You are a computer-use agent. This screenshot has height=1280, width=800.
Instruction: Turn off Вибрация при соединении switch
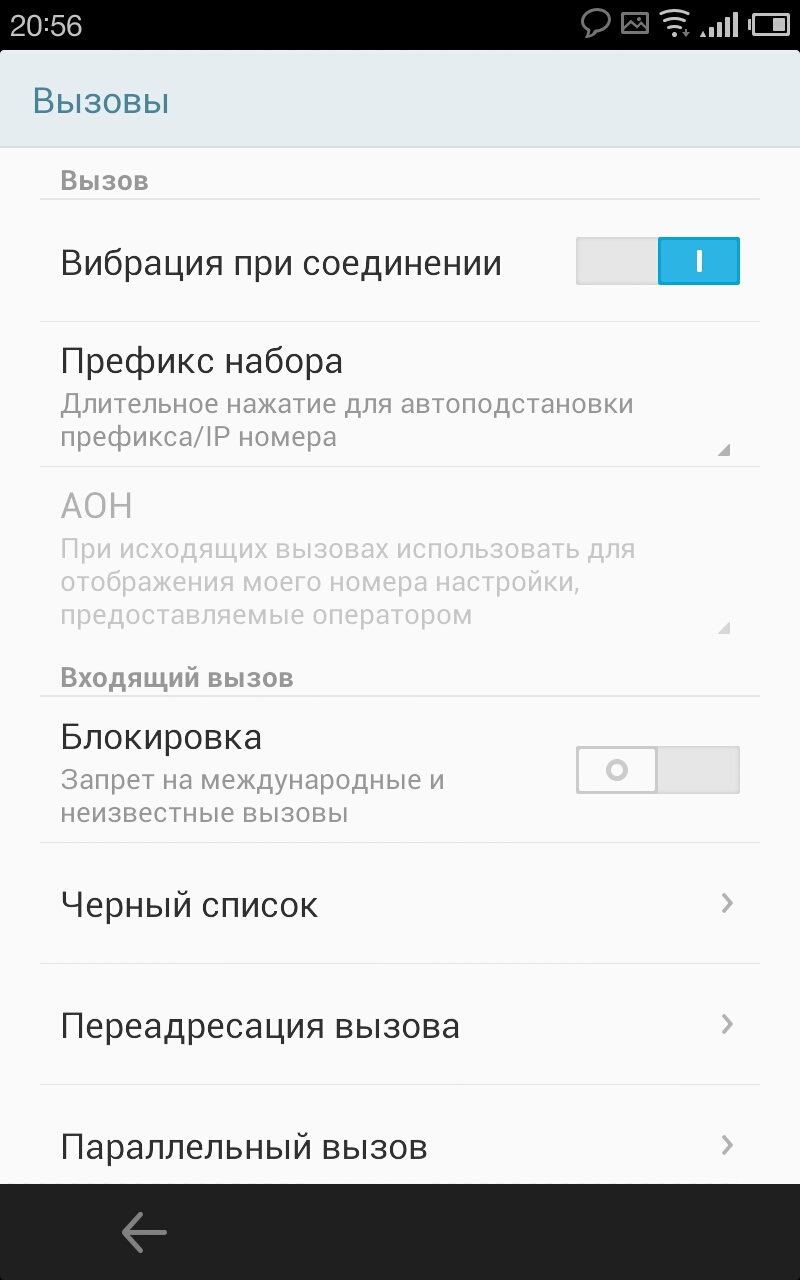coord(657,262)
